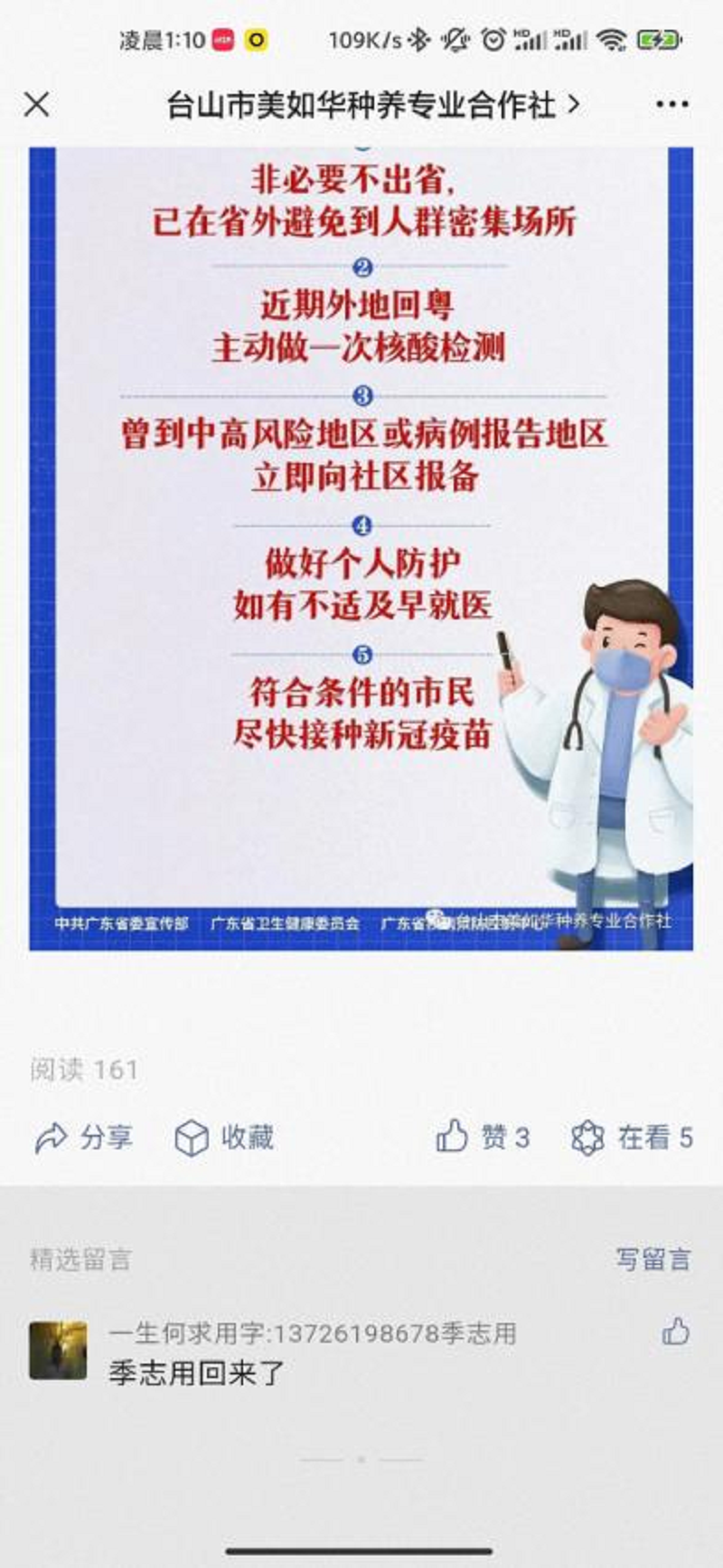This screenshot has height=1568, width=723.
Task: Like the article with 赞
Action: (x=483, y=1137)
